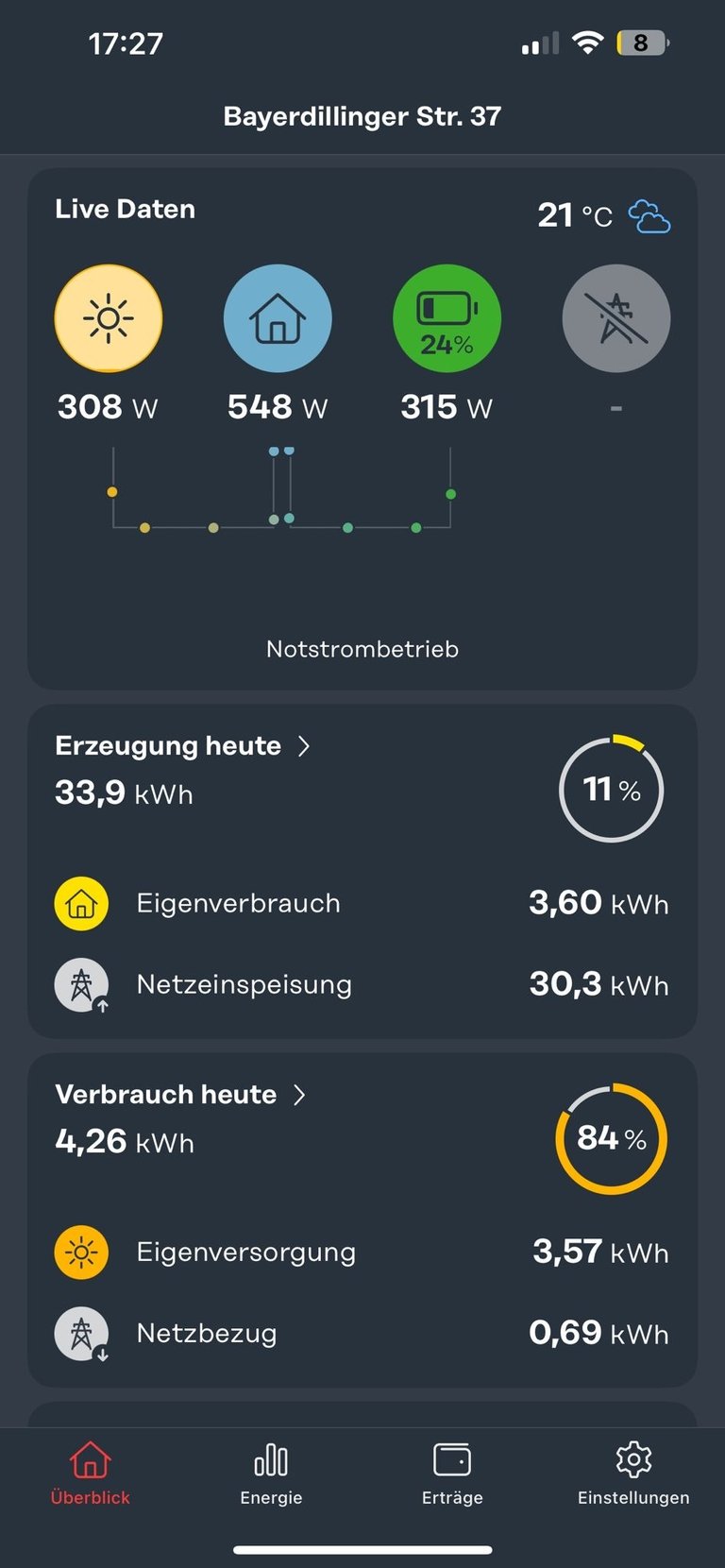Open Verbrauch heute details

click(x=180, y=1095)
